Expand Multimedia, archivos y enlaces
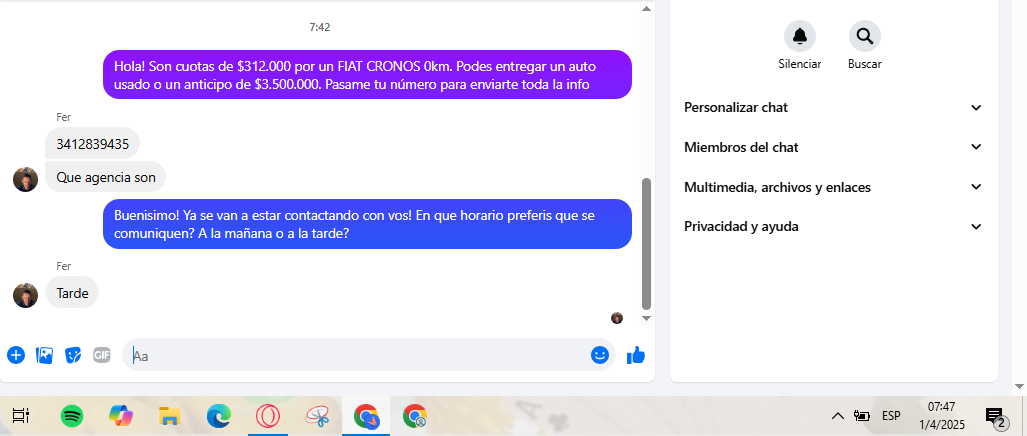The width and height of the screenshot is (1027, 436). coord(832,187)
